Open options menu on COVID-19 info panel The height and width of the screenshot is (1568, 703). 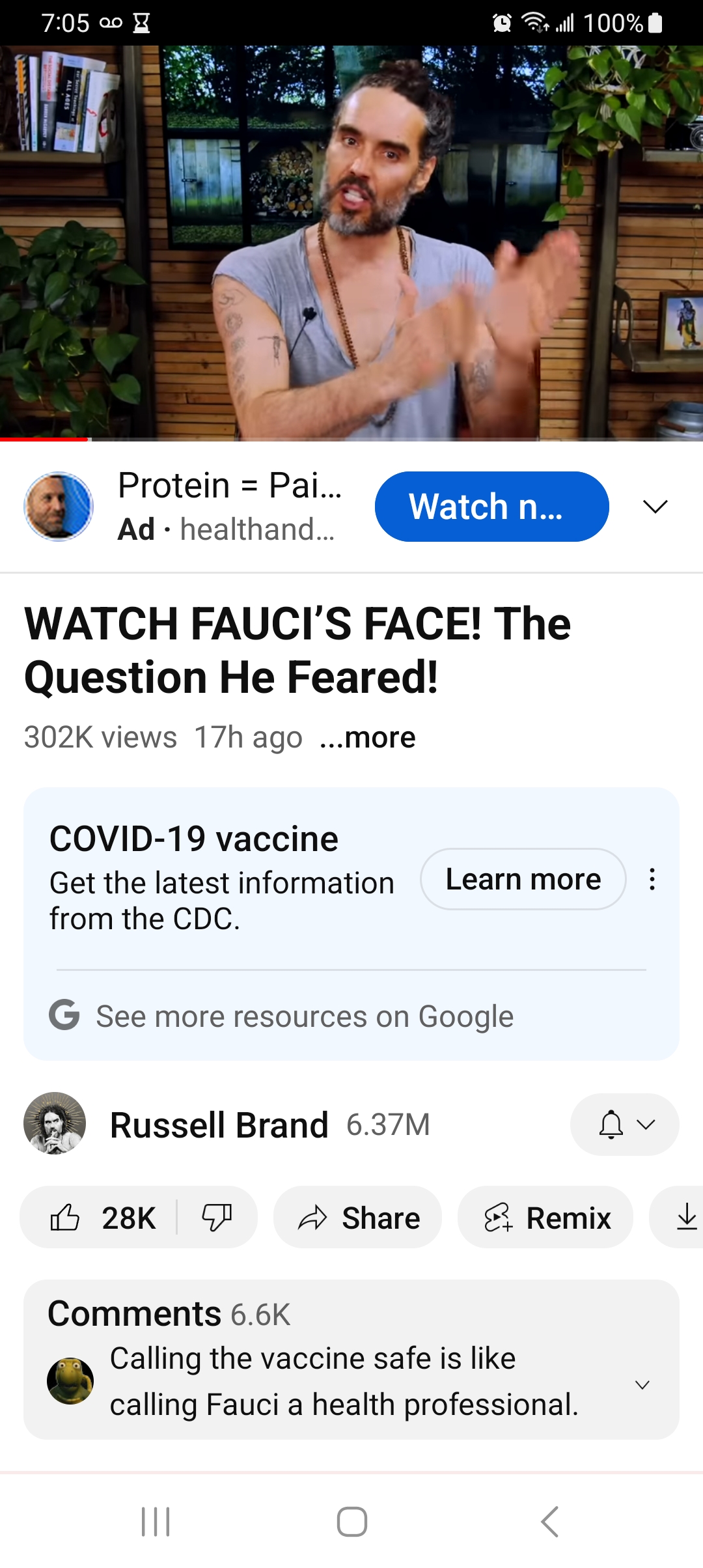pyautogui.click(x=652, y=879)
